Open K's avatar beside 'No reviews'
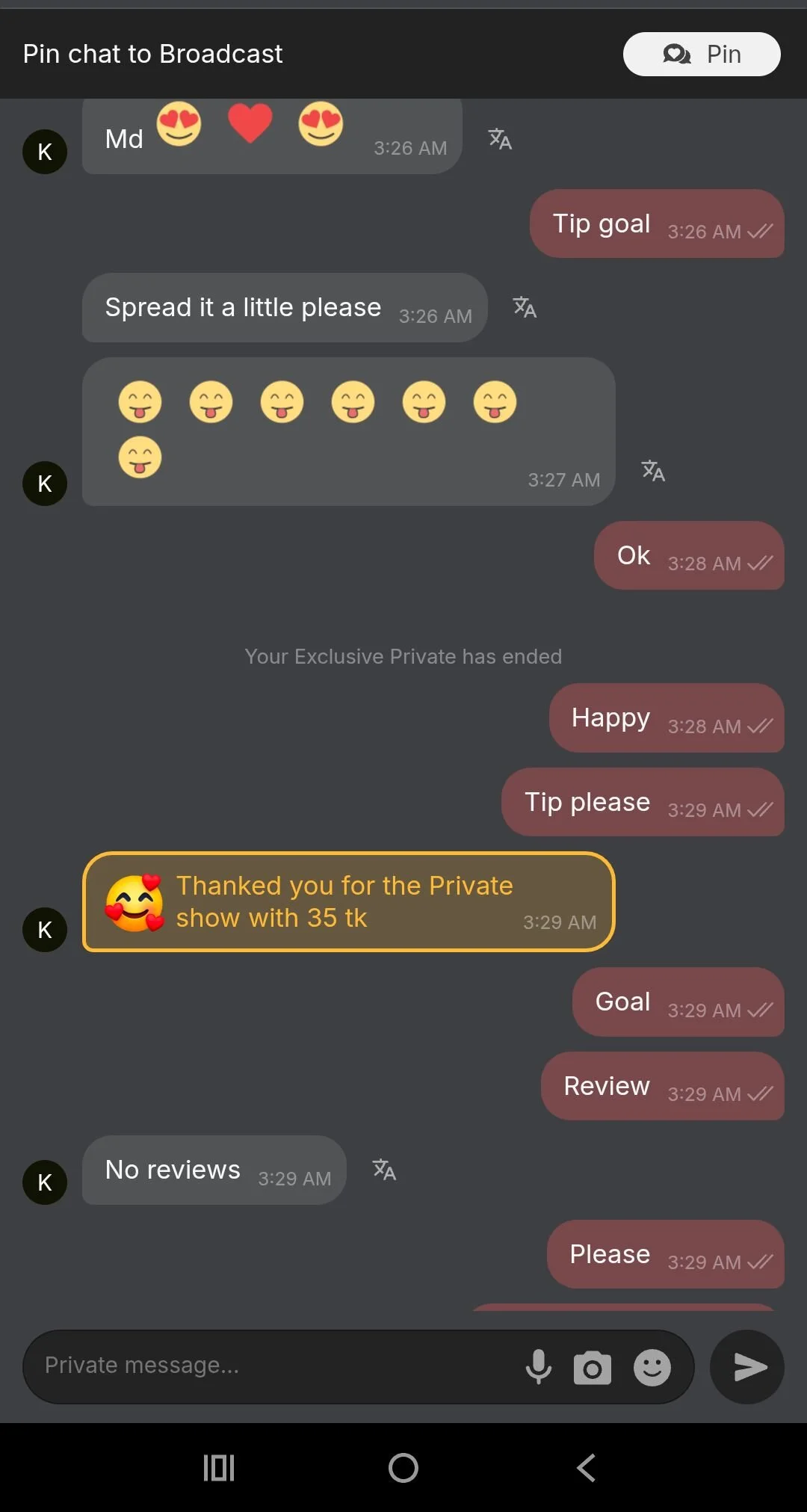Screen dimensions: 807x1512 [x=45, y=1182]
